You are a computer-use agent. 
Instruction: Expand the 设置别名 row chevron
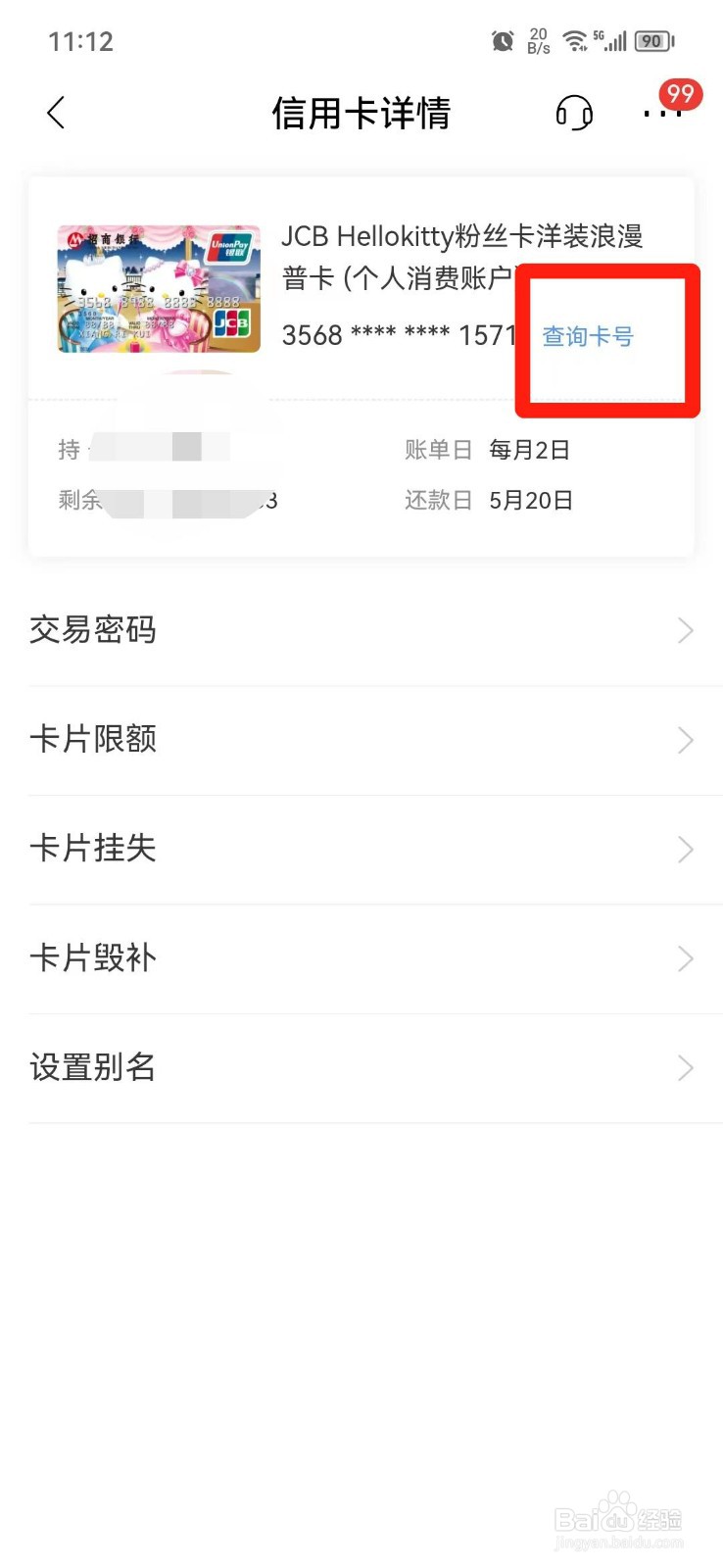pos(685,1068)
